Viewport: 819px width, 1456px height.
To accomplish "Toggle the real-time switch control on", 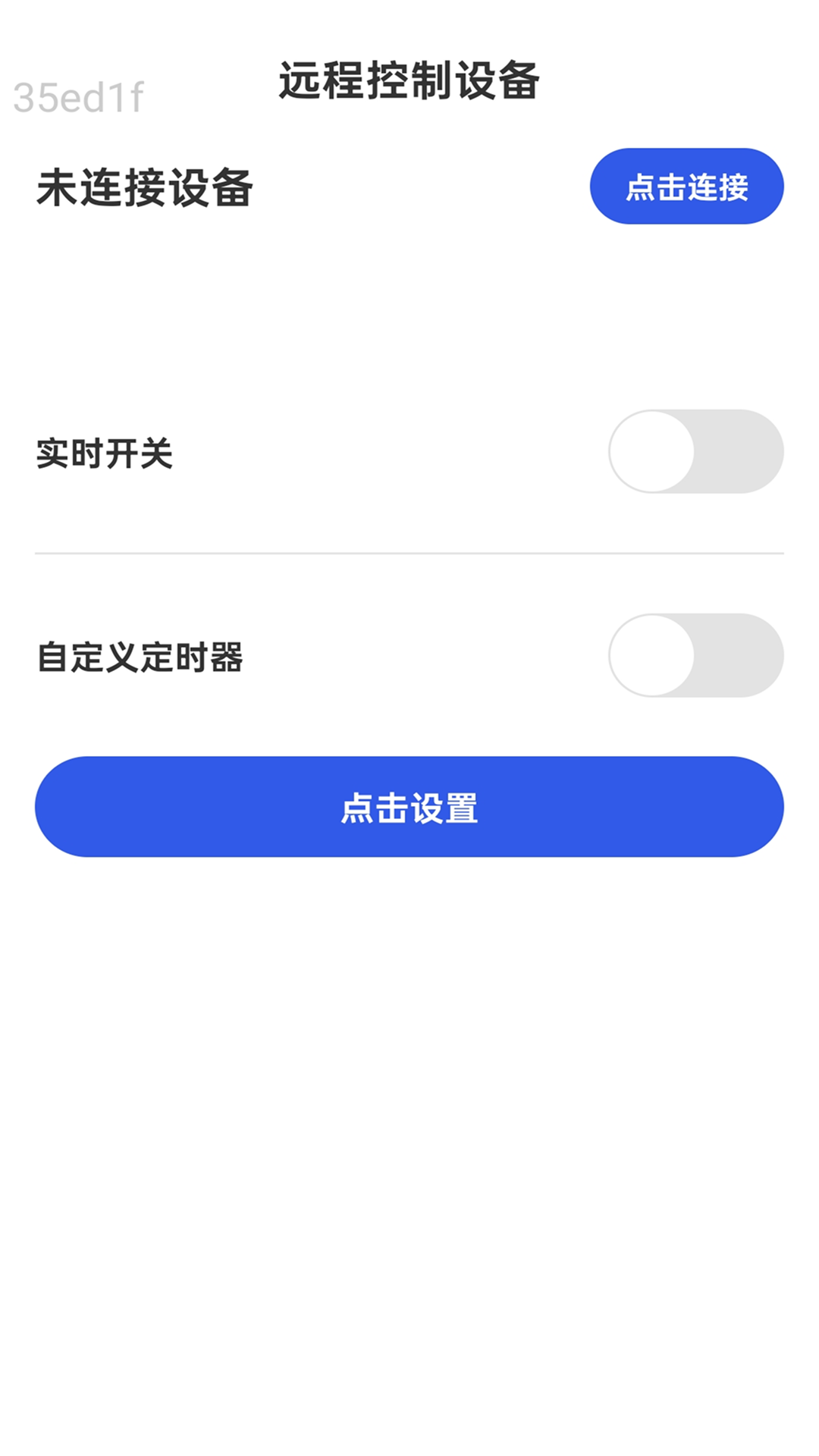I will click(695, 453).
